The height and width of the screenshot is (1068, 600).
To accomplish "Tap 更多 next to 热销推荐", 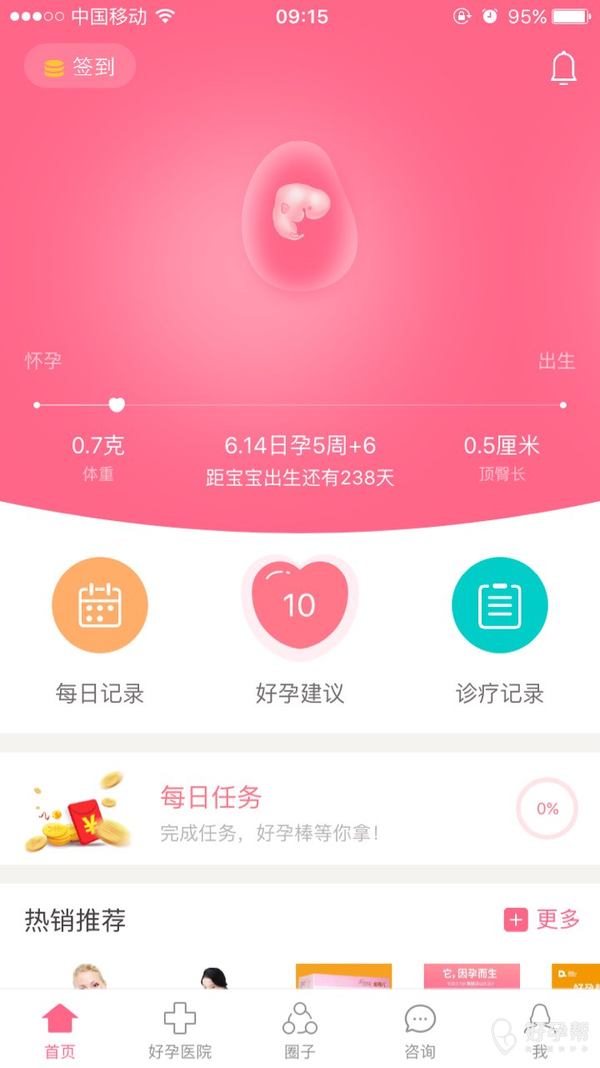I will click(542, 919).
